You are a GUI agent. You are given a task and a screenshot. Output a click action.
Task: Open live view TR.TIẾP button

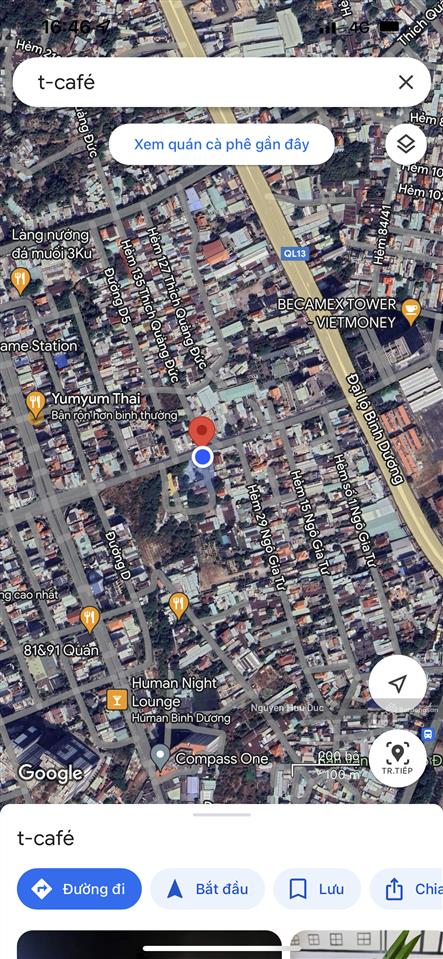(398, 758)
